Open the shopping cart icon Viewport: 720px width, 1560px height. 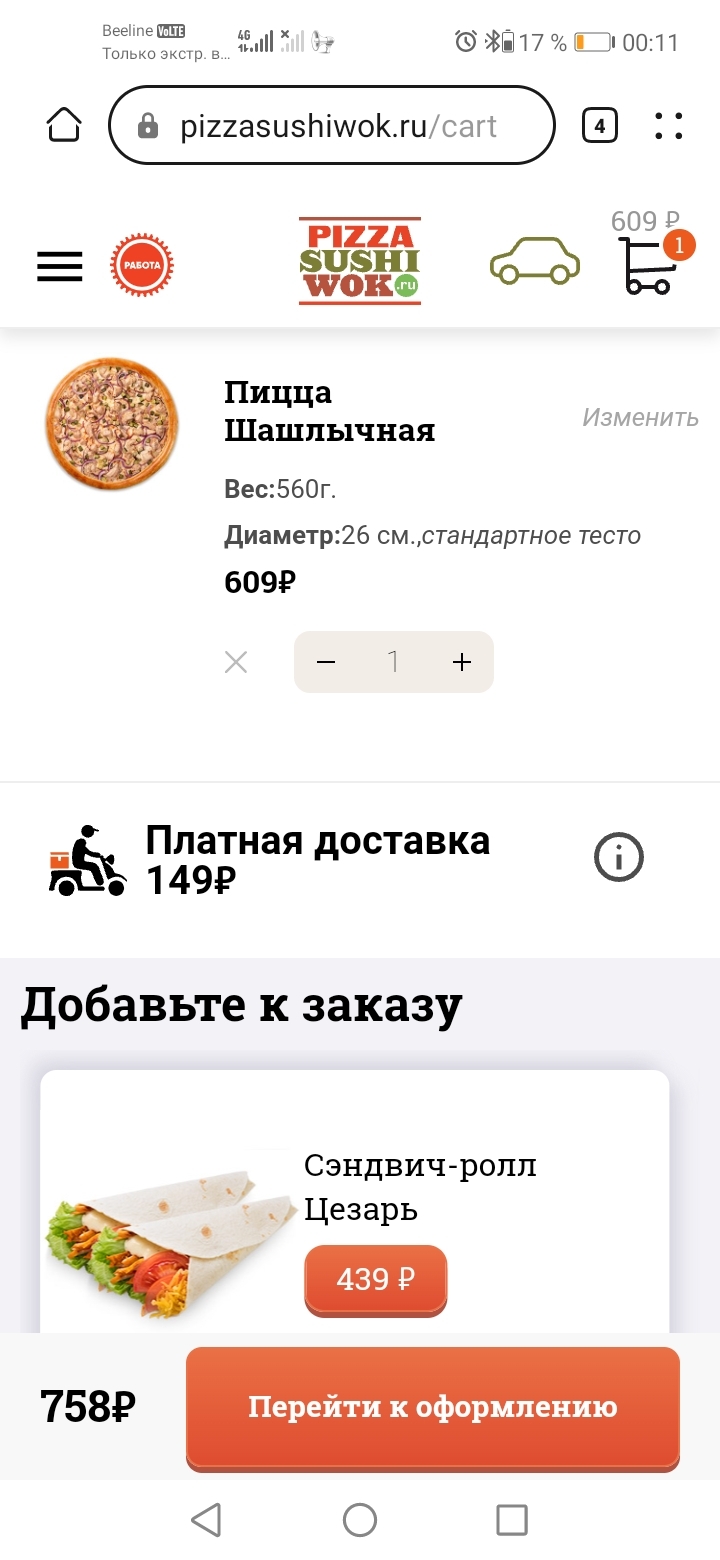tap(648, 265)
